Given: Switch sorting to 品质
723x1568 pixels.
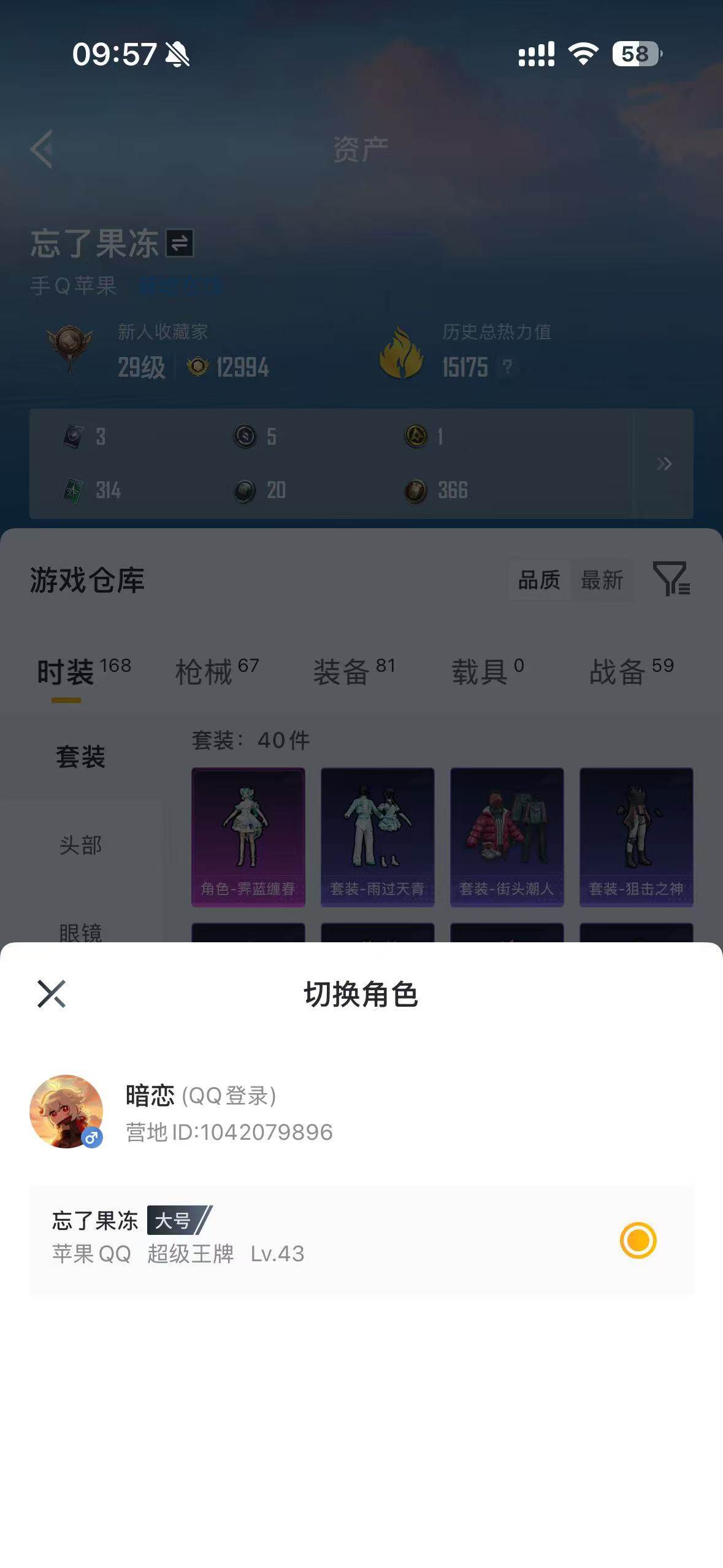Looking at the screenshot, I should click(538, 579).
